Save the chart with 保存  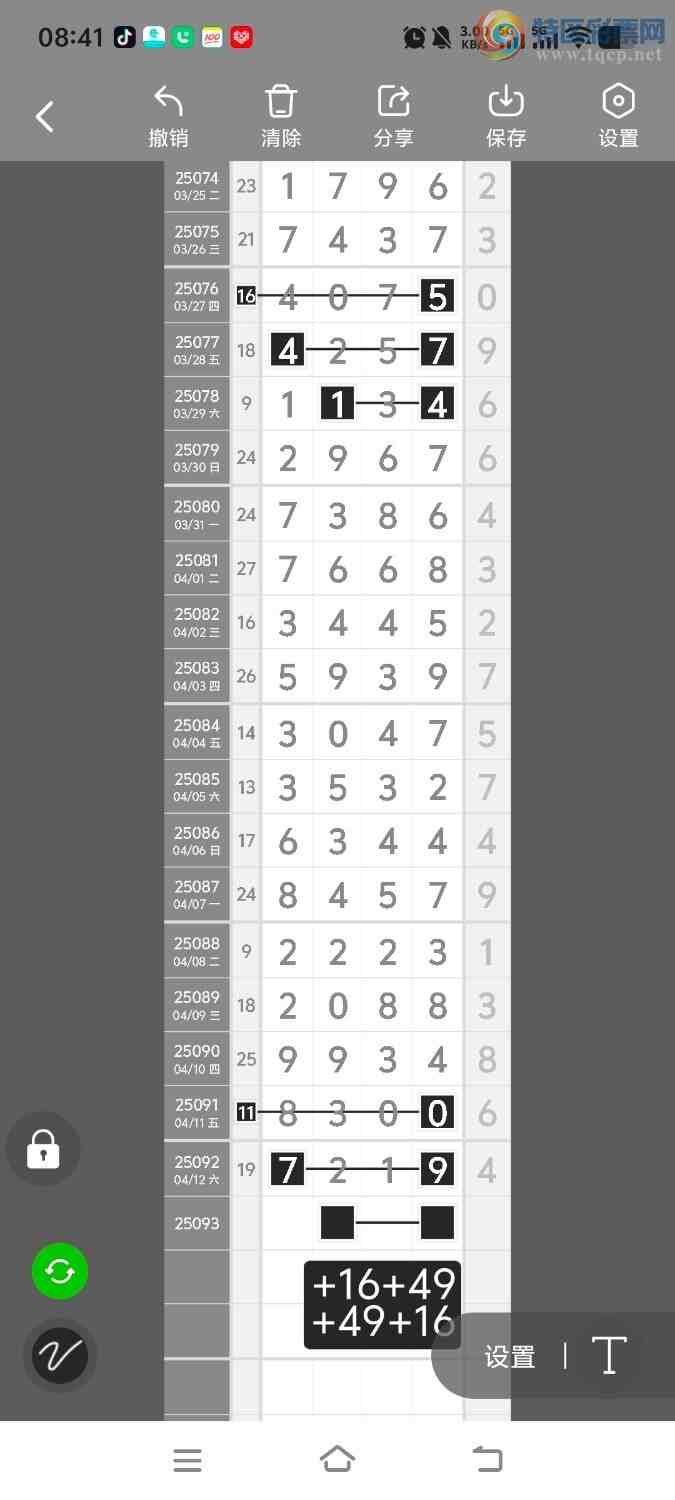click(506, 117)
